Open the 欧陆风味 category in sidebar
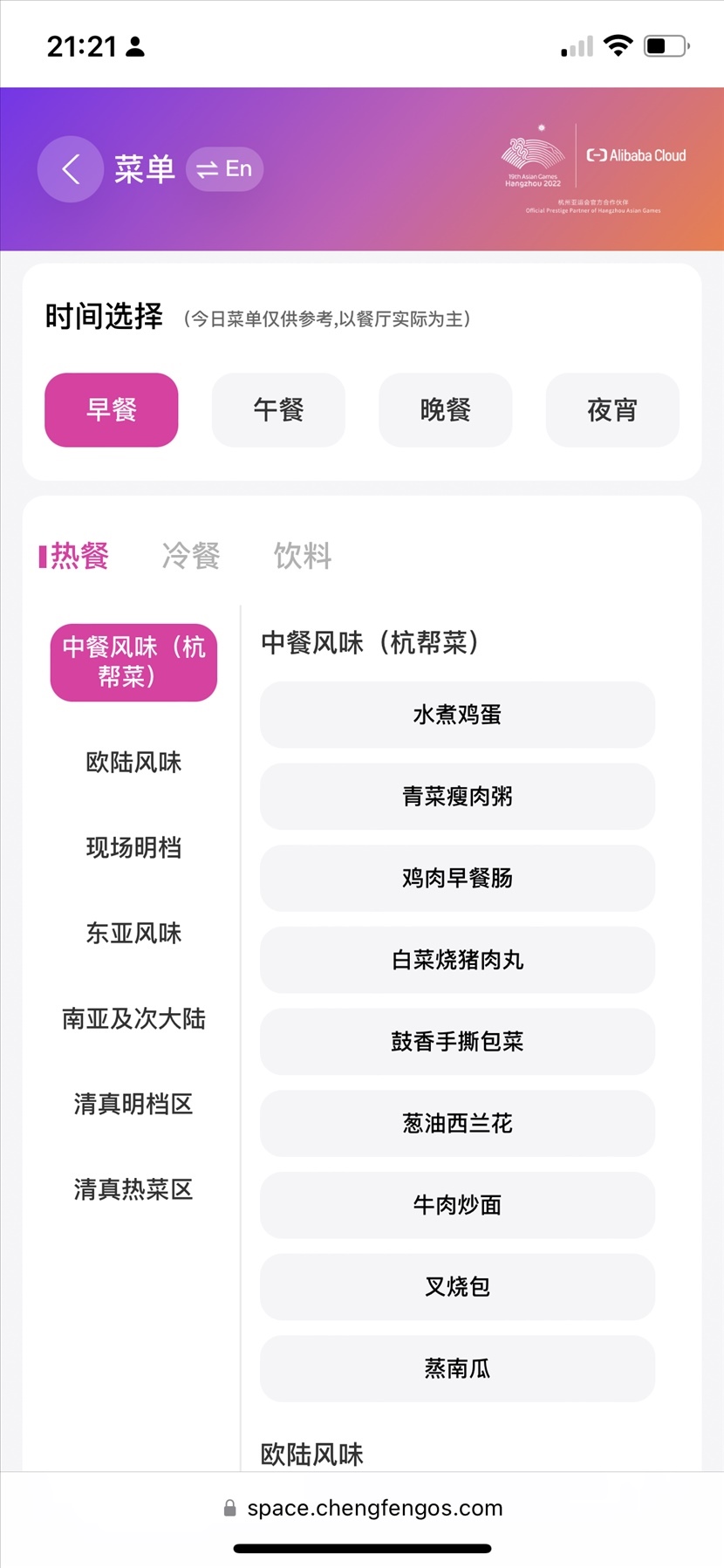Viewport: 724px width, 1568px height. coord(133,763)
